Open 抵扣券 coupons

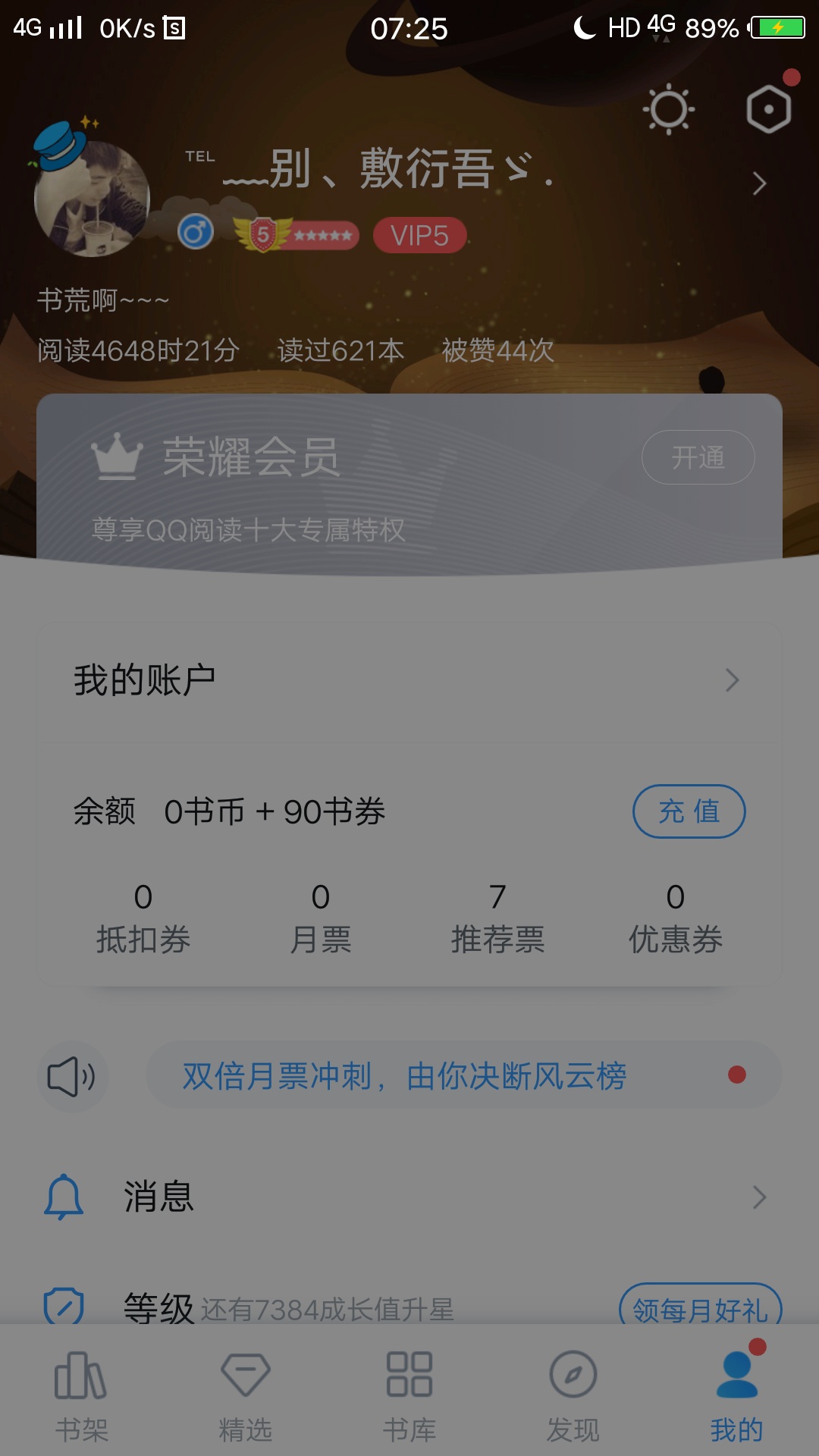click(143, 918)
